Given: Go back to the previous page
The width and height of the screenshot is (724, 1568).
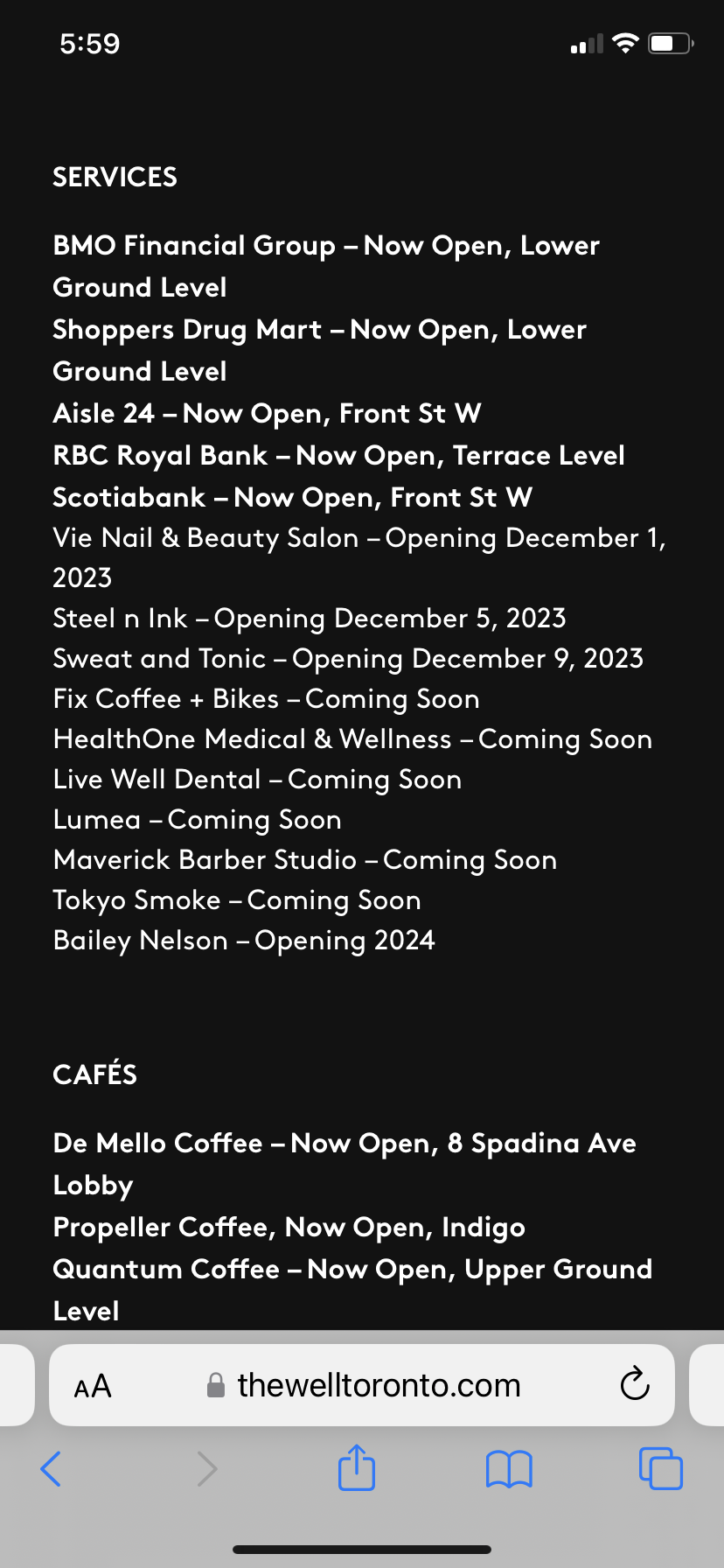Looking at the screenshot, I should point(52,1469).
